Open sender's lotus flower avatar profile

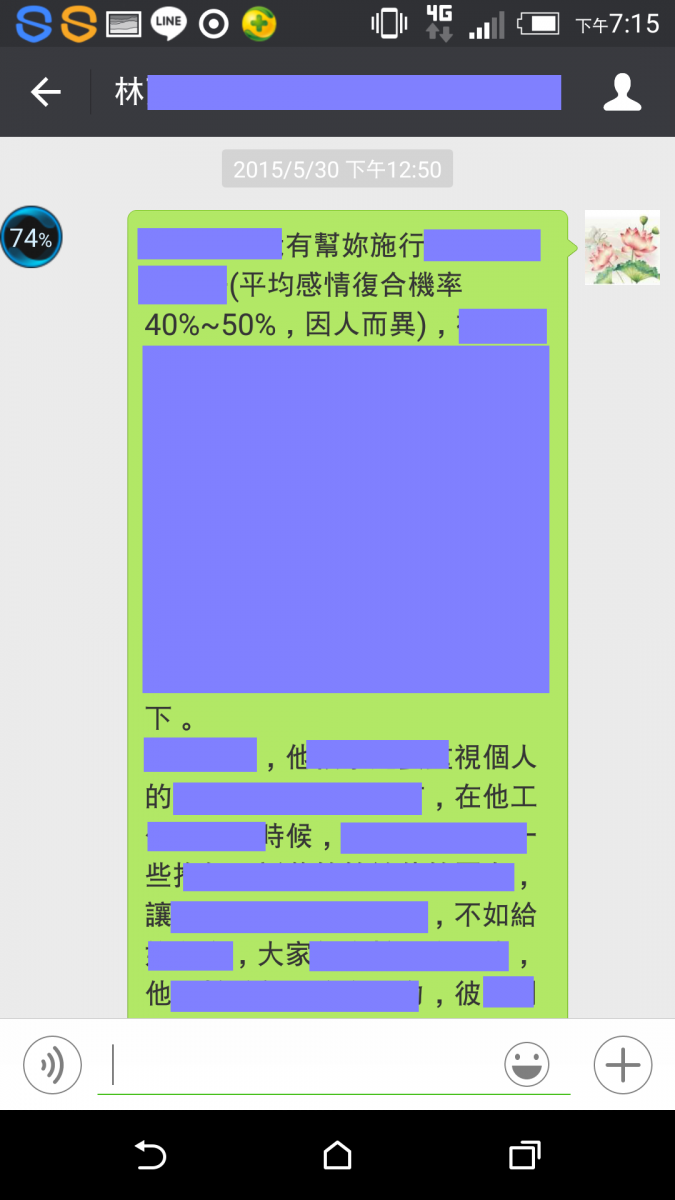click(x=621, y=247)
